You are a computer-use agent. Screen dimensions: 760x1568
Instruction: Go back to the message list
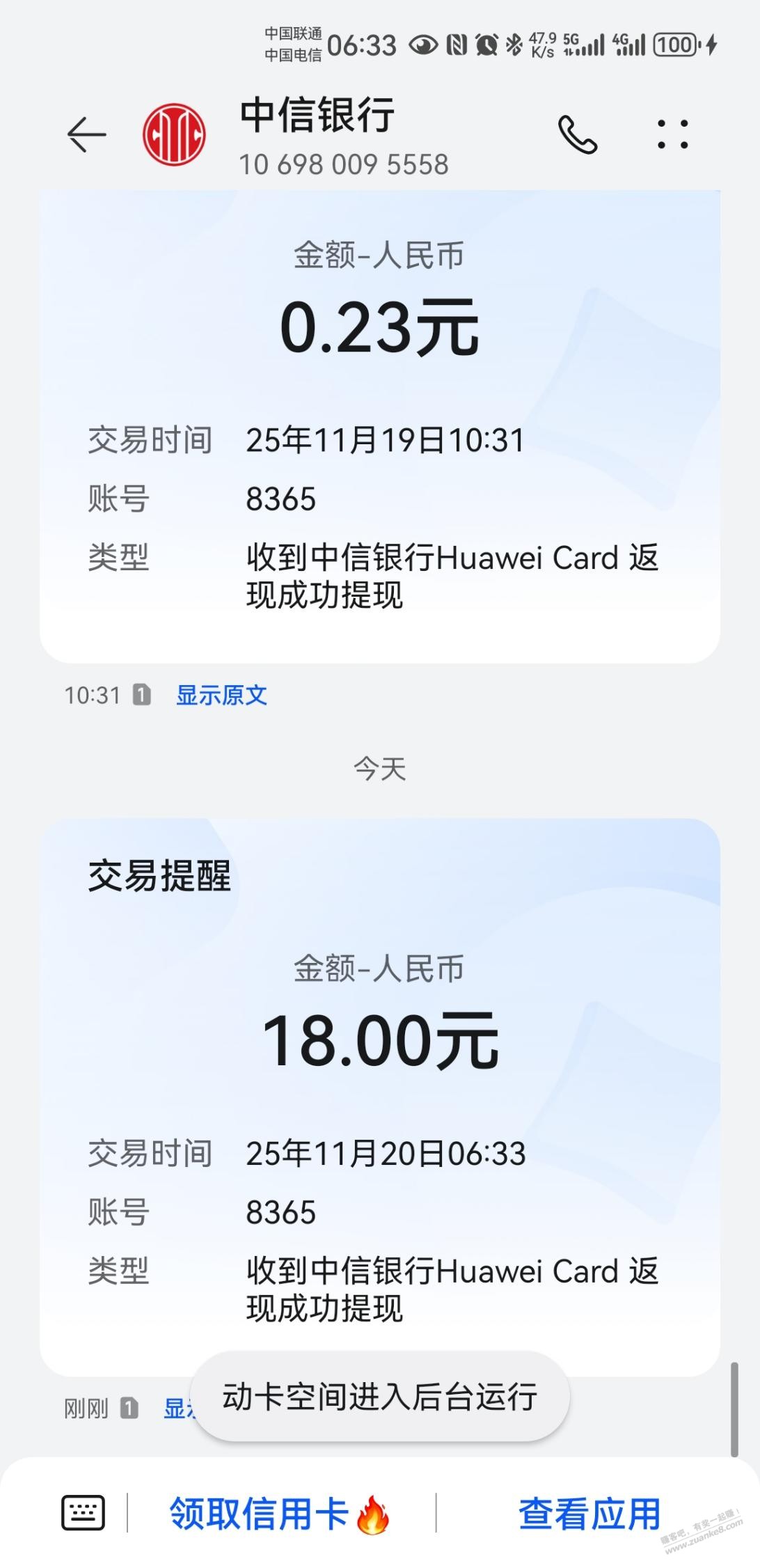(x=86, y=134)
